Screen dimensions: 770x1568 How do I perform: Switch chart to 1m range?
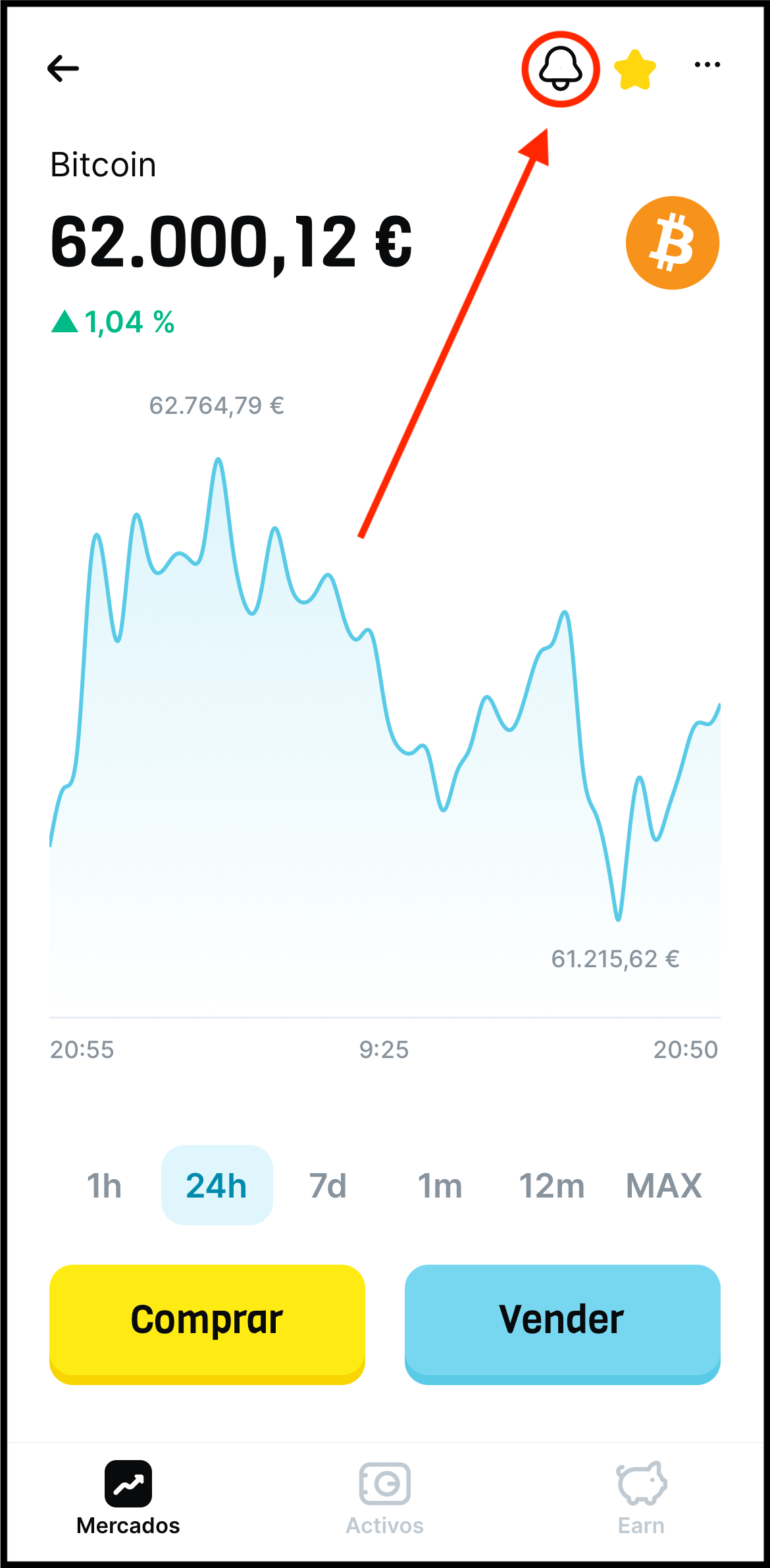[x=440, y=1186]
